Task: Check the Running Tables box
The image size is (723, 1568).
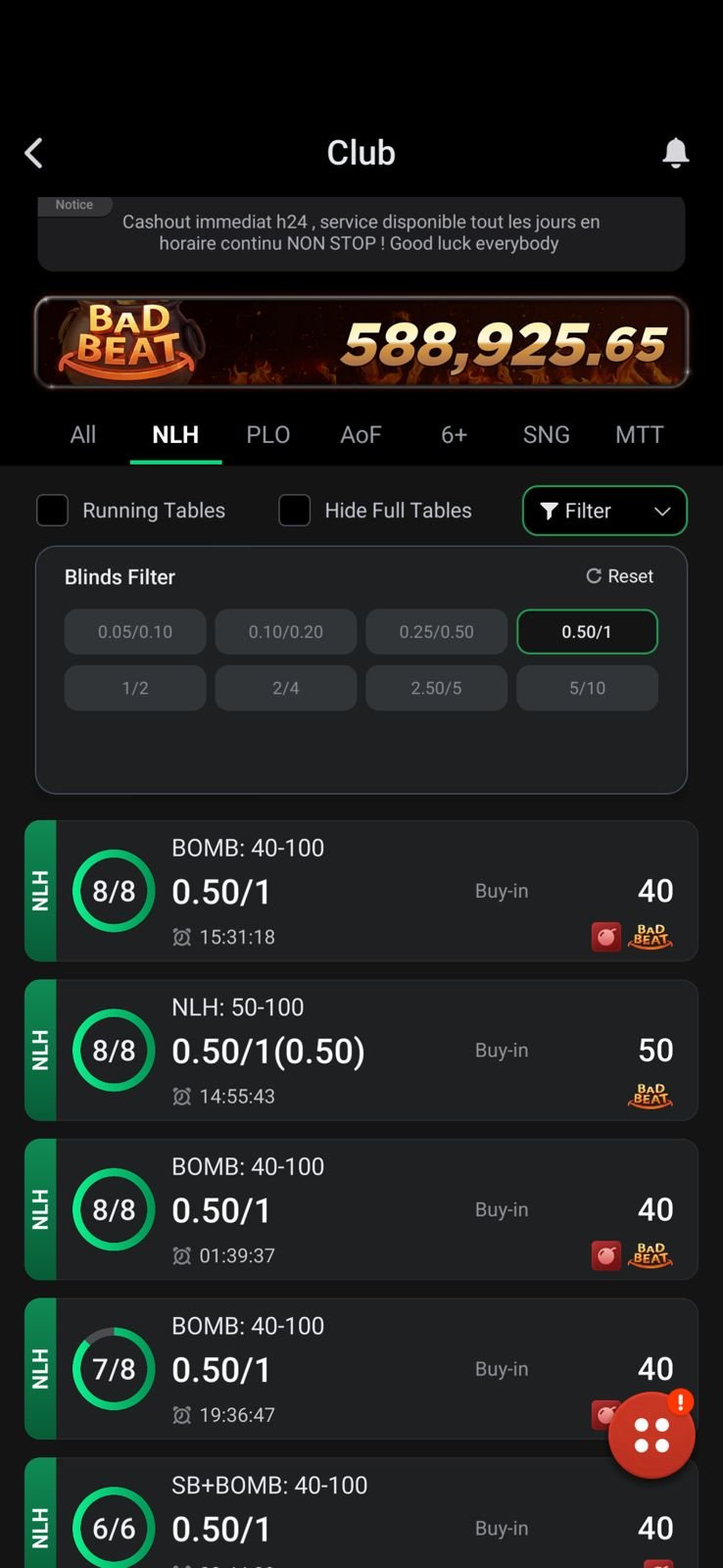Action: (52, 511)
